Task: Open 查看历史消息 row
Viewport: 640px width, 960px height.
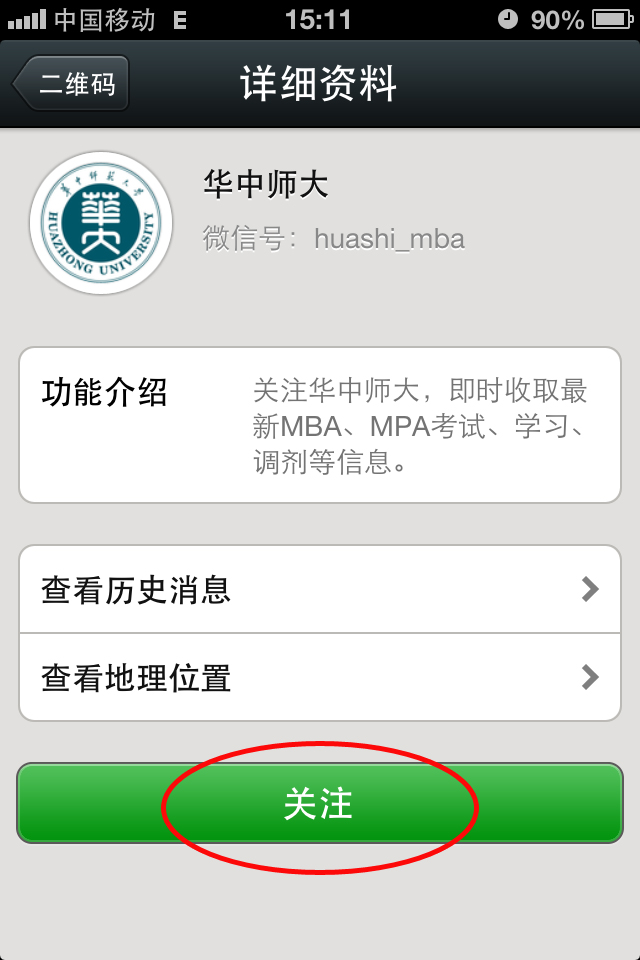Action: [x=320, y=589]
